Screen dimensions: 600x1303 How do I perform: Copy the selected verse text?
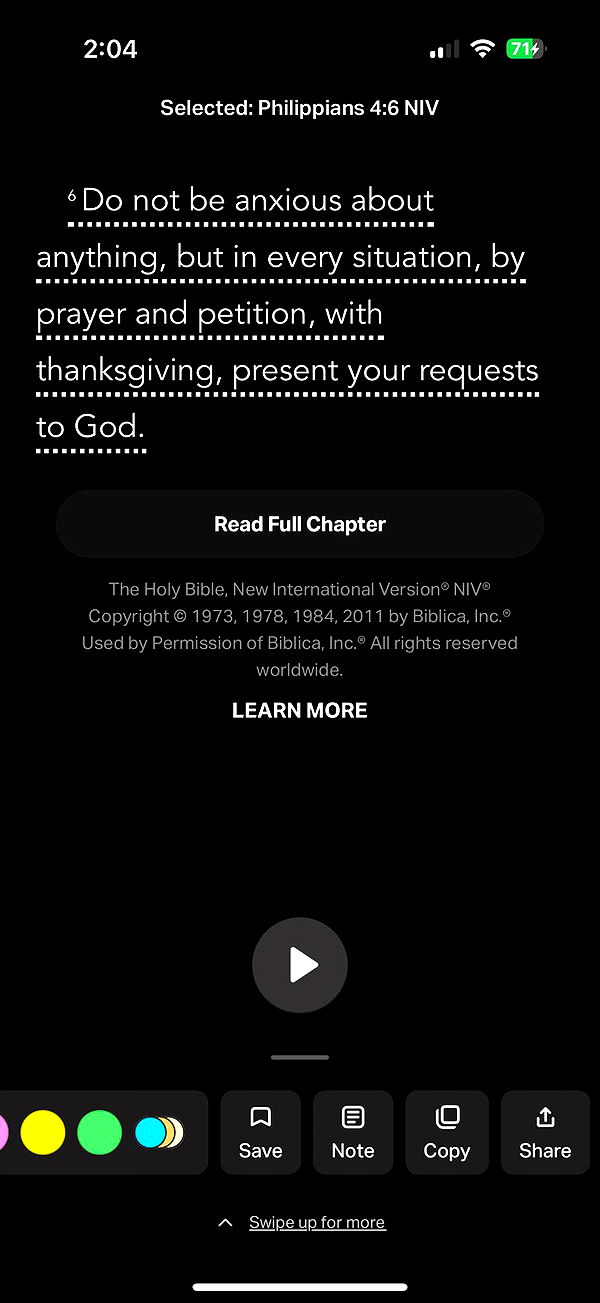(447, 1132)
